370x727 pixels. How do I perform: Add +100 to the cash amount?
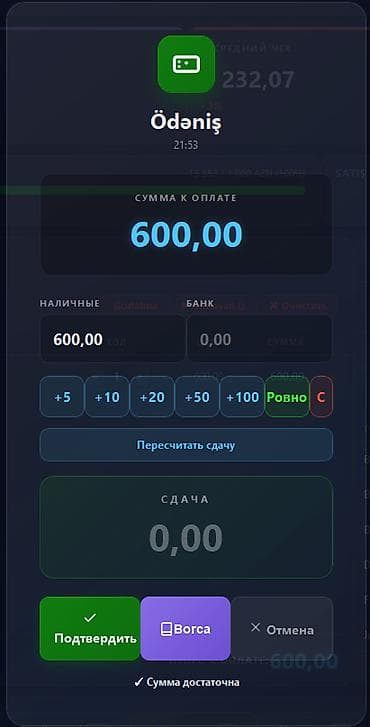[x=242, y=397]
